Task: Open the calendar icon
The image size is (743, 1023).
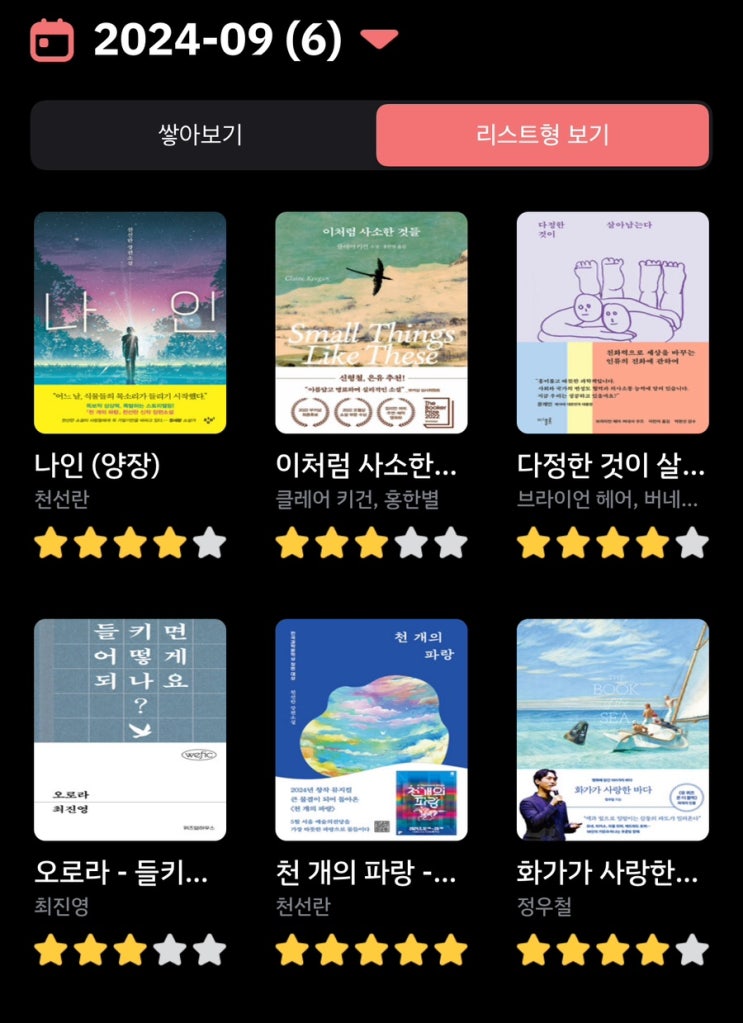Action: click(x=52, y=40)
